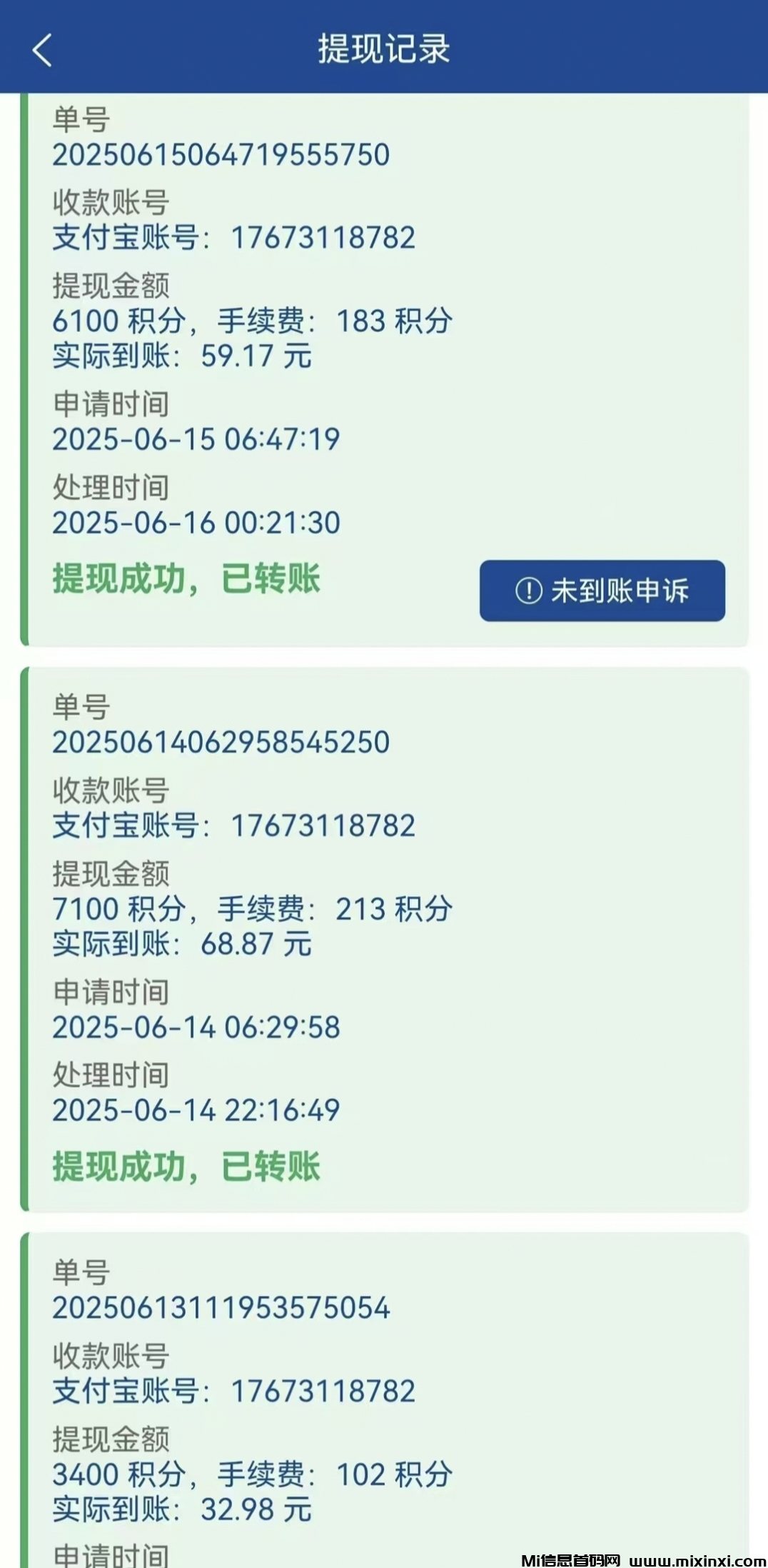Tap the 未到账申诉 appeal button
Viewport: 768px width, 1568px height.
(602, 590)
